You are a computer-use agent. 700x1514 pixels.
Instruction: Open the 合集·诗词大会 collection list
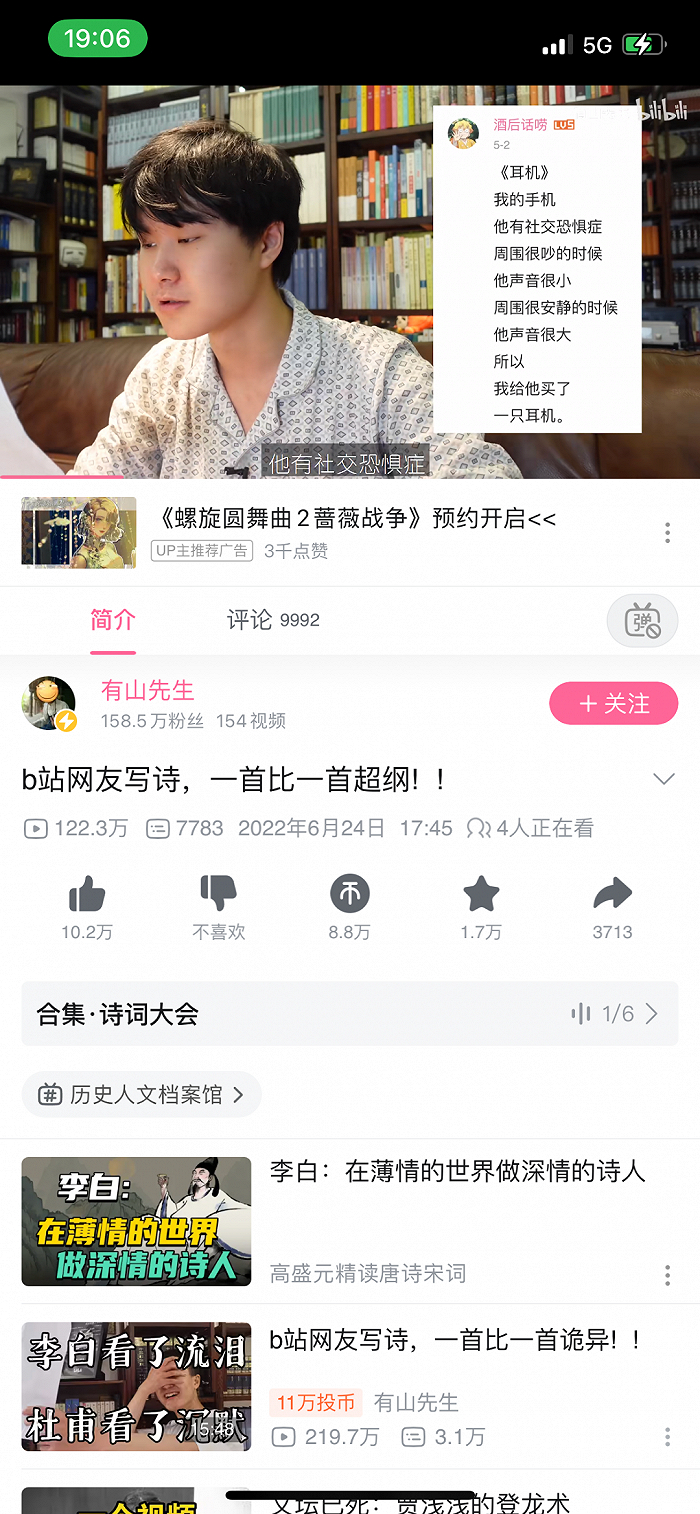(x=349, y=1014)
